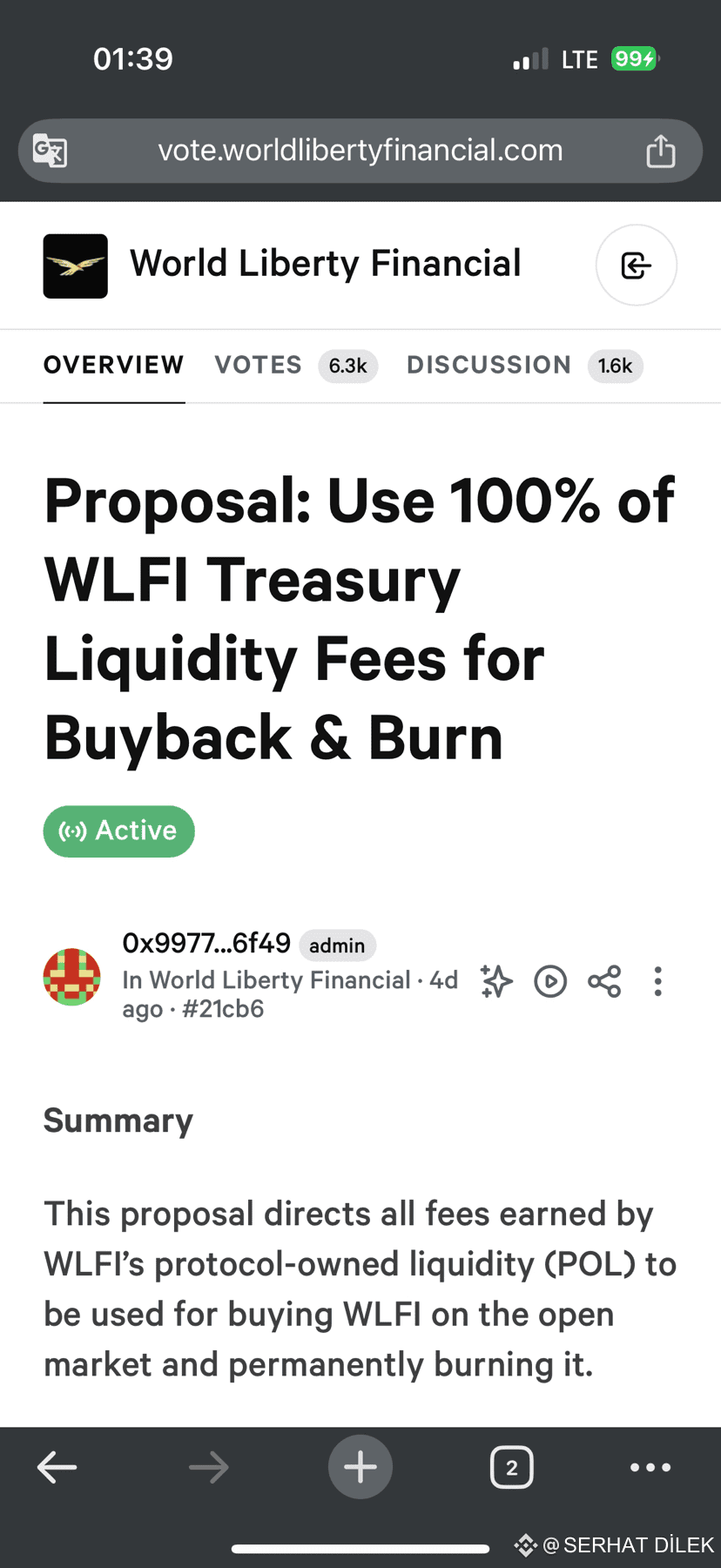Tap the AI sparkle summary icon
721x1568 pixels.
coord(496,981)
